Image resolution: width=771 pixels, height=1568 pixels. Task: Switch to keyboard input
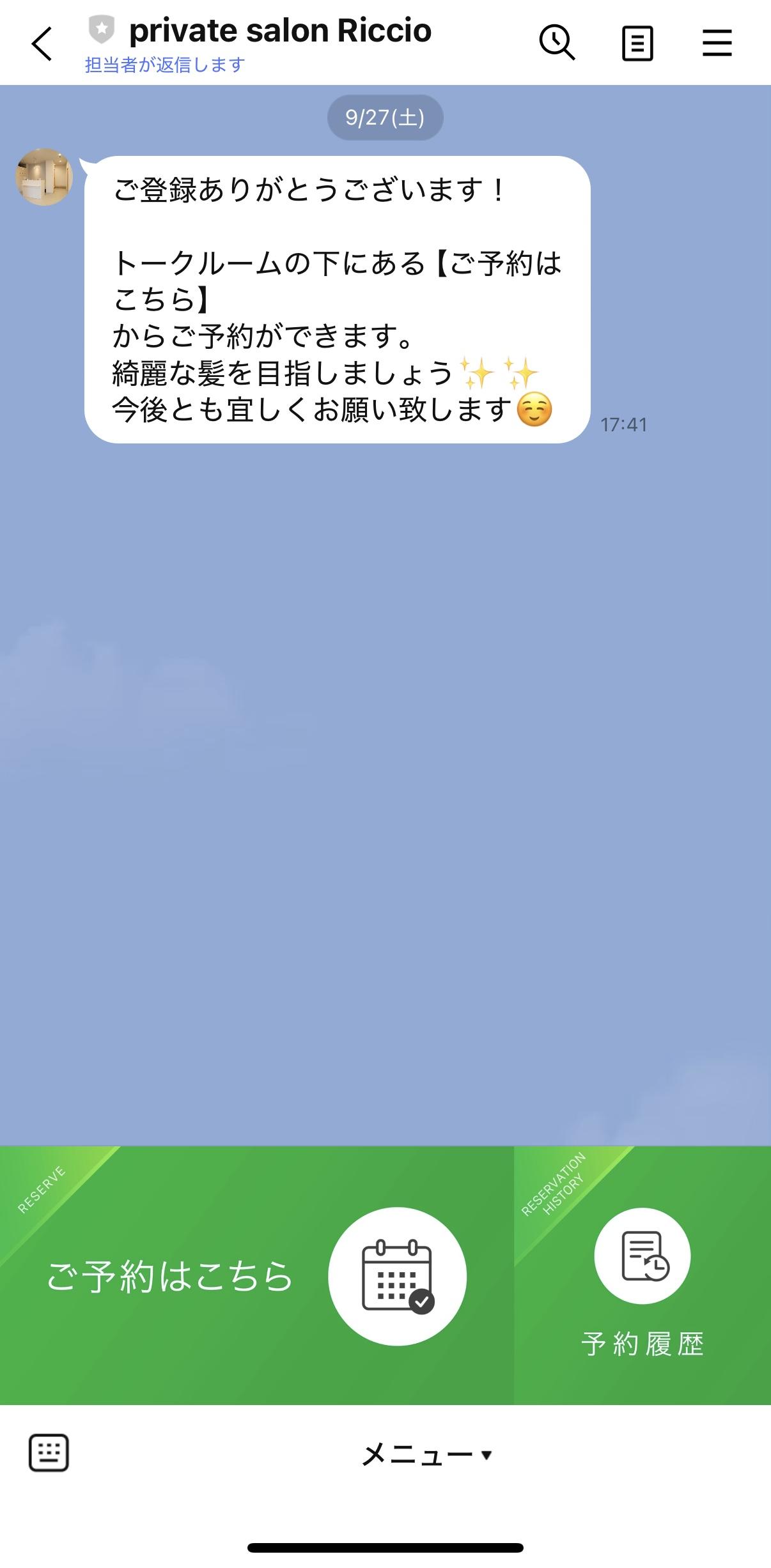click(x=49, y=1454)
